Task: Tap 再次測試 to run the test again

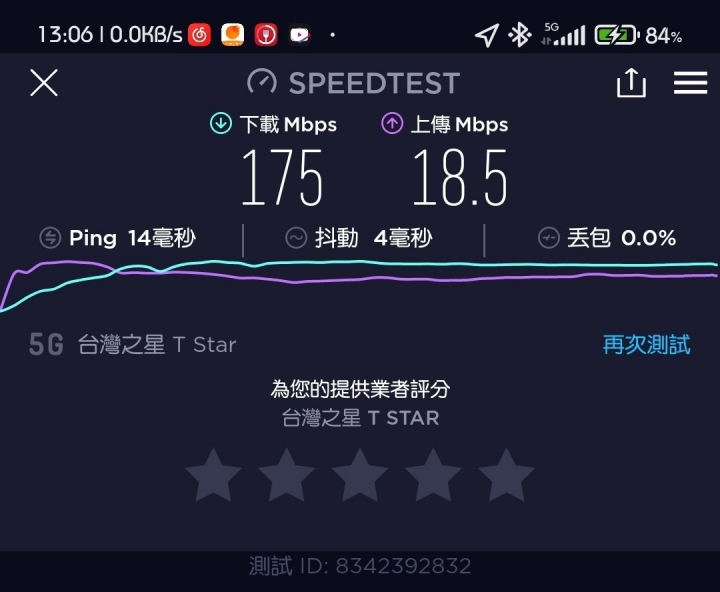Action: (646, 345)
